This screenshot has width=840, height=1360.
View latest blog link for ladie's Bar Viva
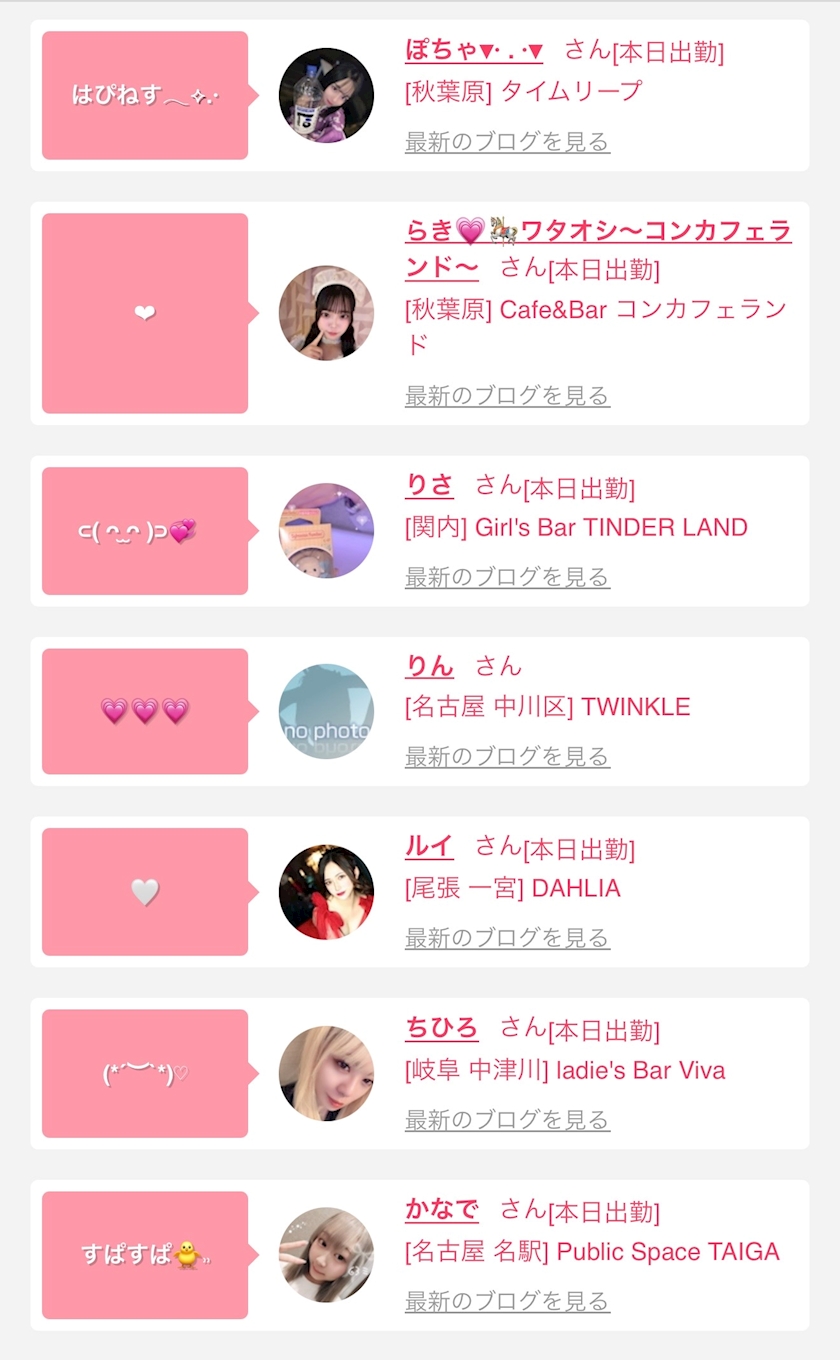coord(507,1120)
